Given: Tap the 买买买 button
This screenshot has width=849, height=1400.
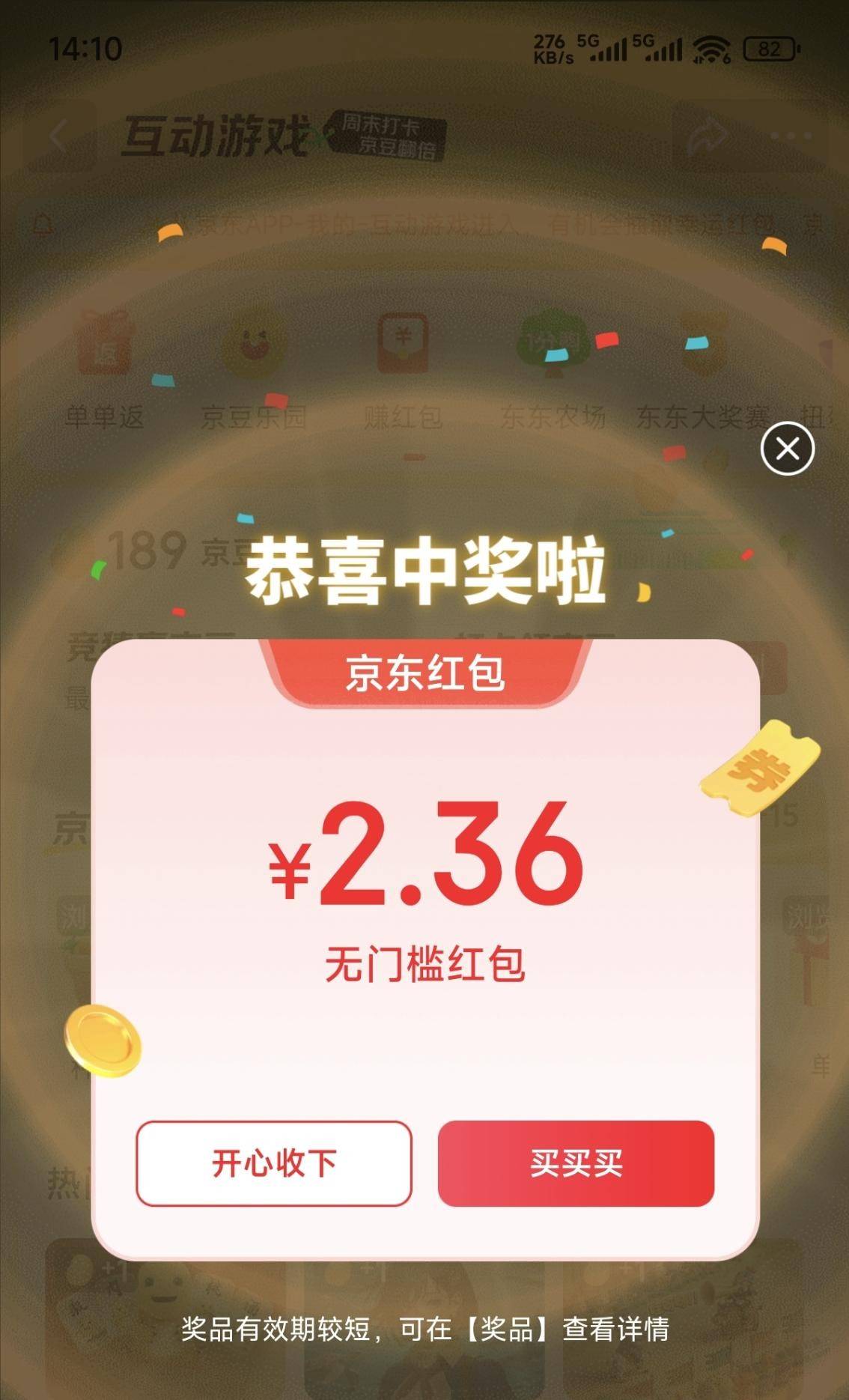Looking at the screenshot, I should [x=576, y=1163].
